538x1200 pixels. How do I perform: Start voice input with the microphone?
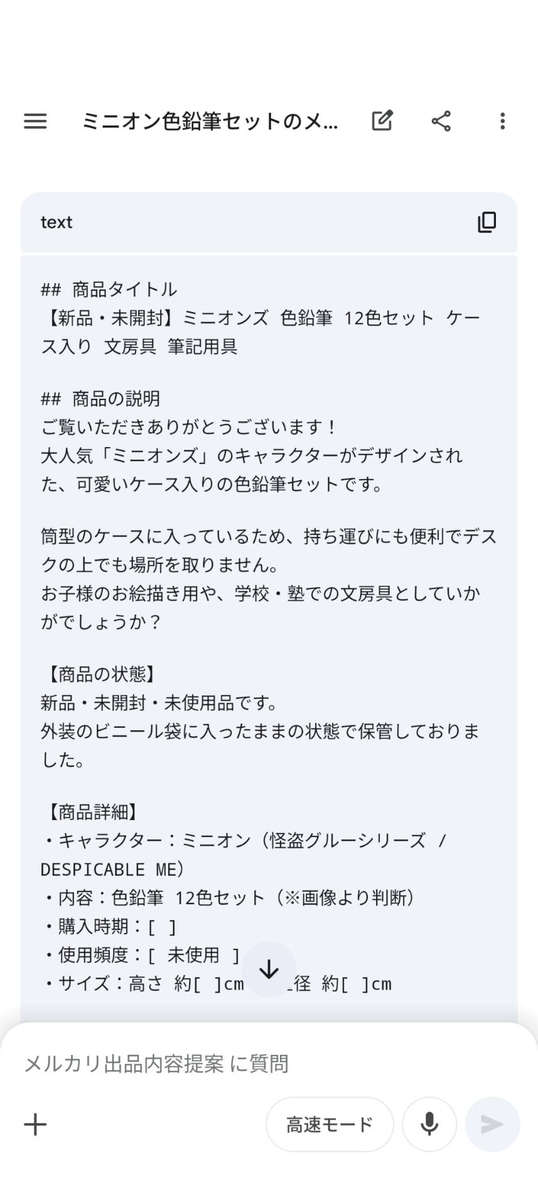pyautogui.click(x=430, y=1124)
